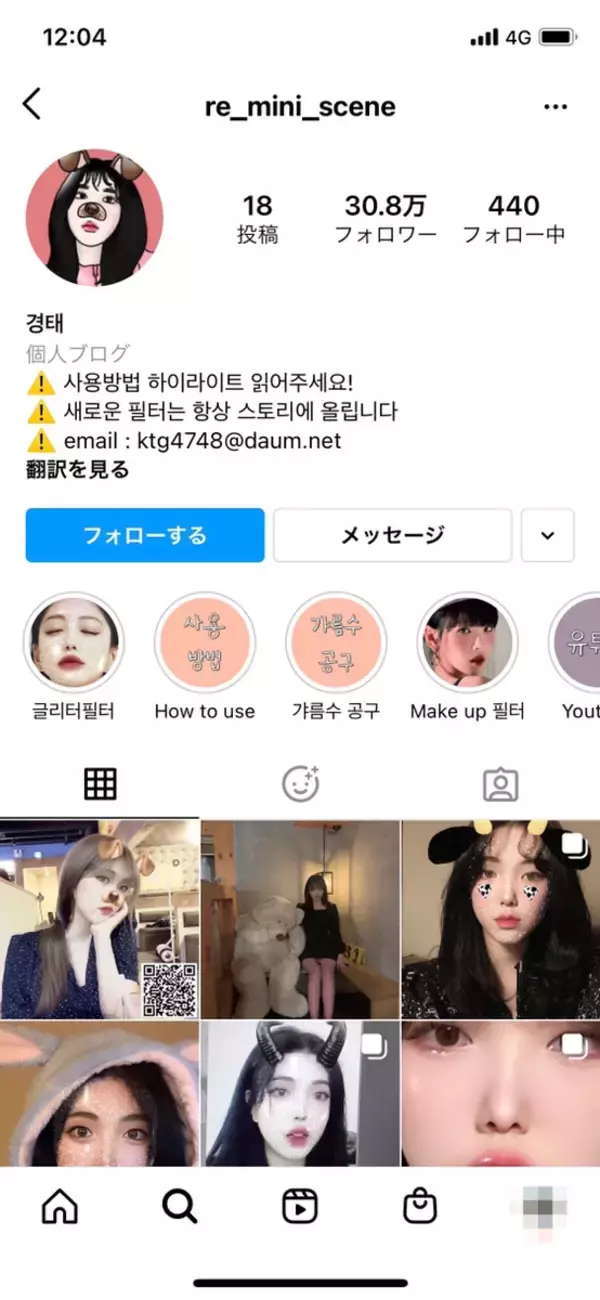Open the shop bag tab
The image size is (600, 1300).
coord(420,1207)
